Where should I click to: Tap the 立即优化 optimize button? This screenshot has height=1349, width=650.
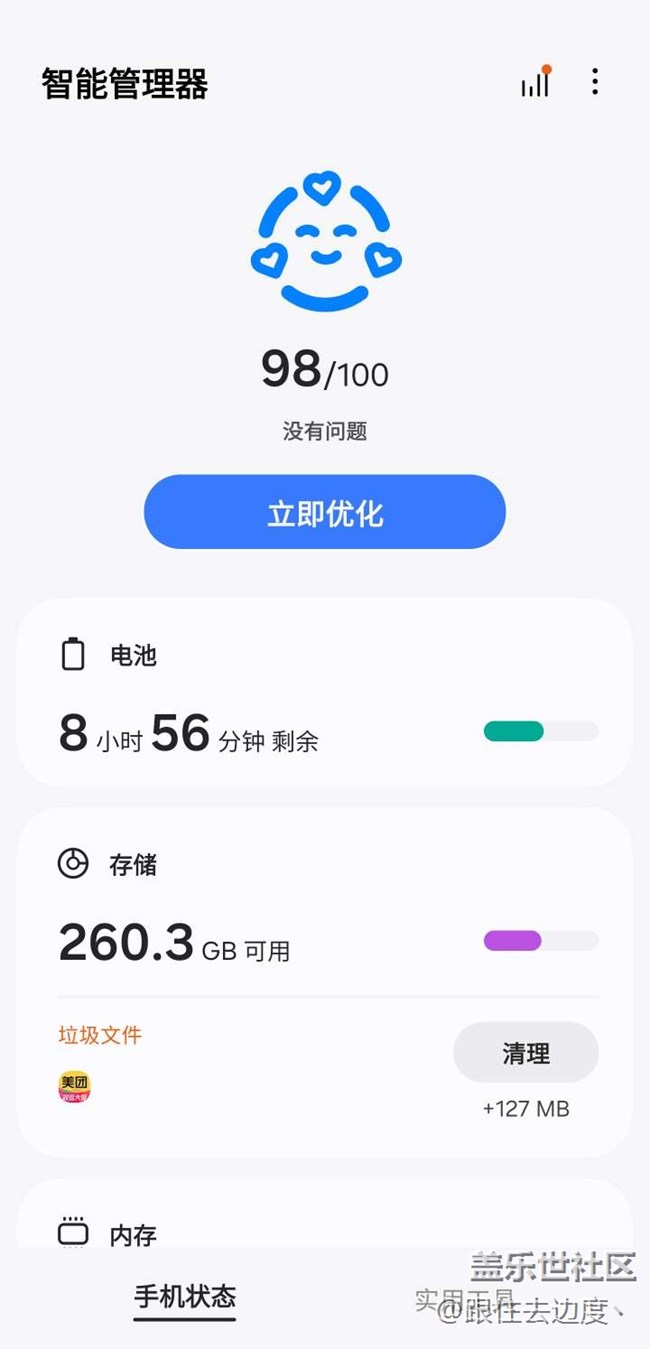pyautogui.click(x=325, y=512)
